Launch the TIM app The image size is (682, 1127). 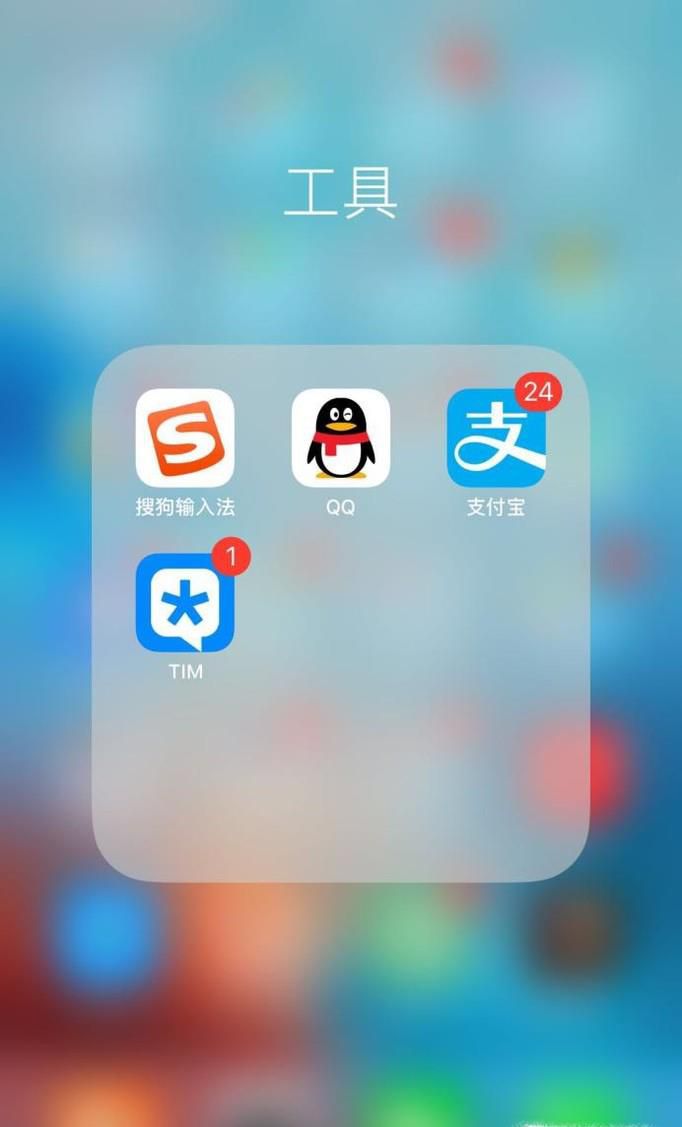[185, 603]
